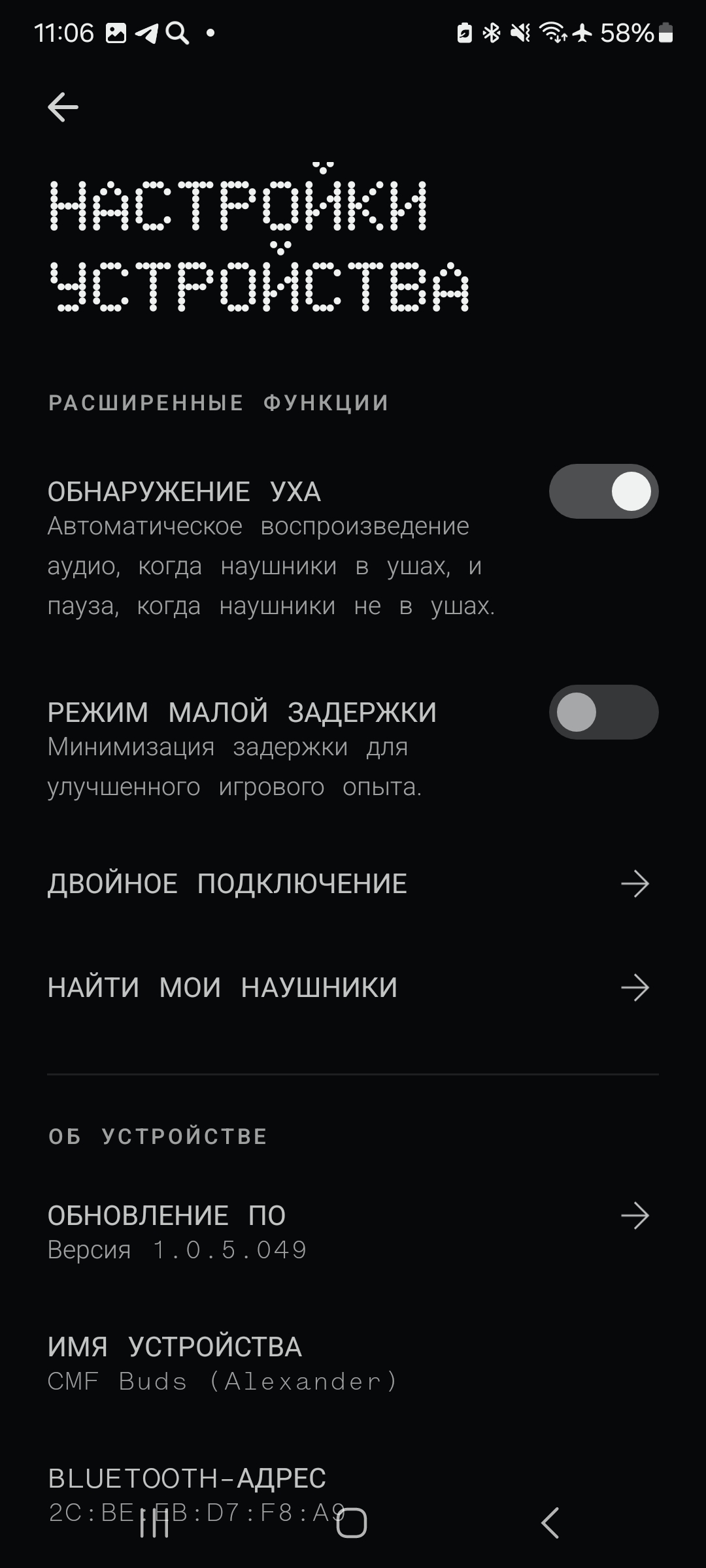Screen dimensions: 706x1568
Task: Disable the Обнаружение уха toggle
Action: (x=603, y=491)
